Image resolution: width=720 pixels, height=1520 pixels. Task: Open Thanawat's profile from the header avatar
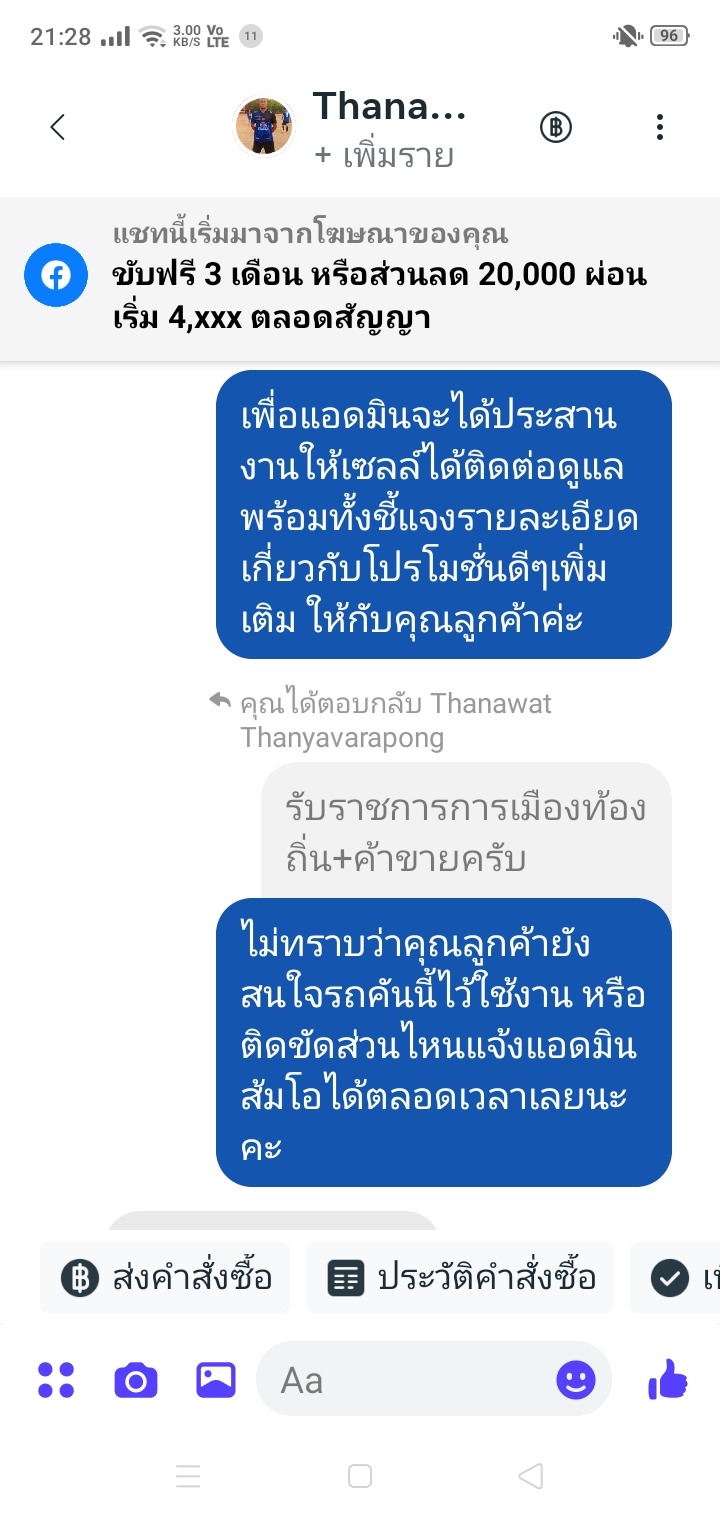(264, 127)
